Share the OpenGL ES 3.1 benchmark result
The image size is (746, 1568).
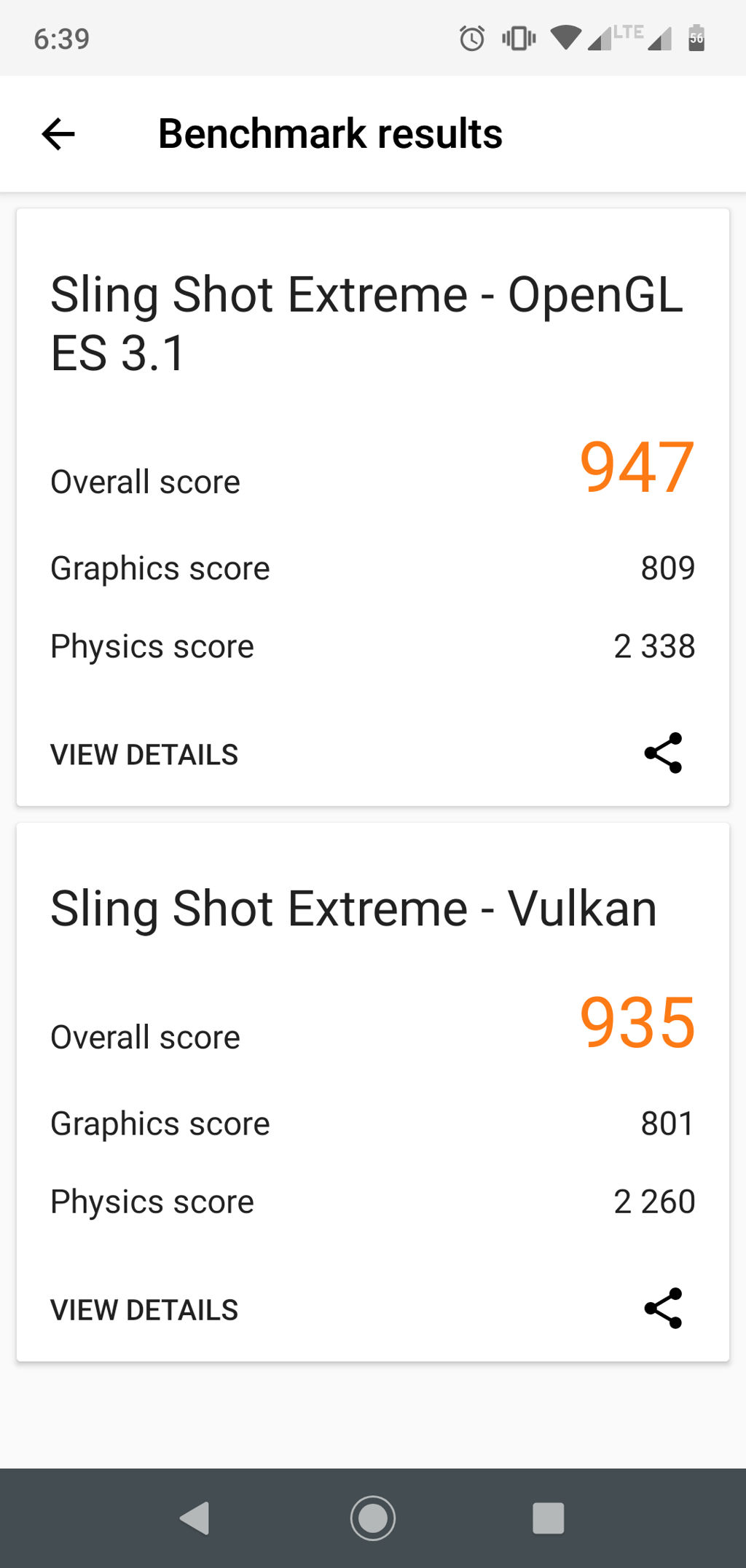tap(663, 753)
